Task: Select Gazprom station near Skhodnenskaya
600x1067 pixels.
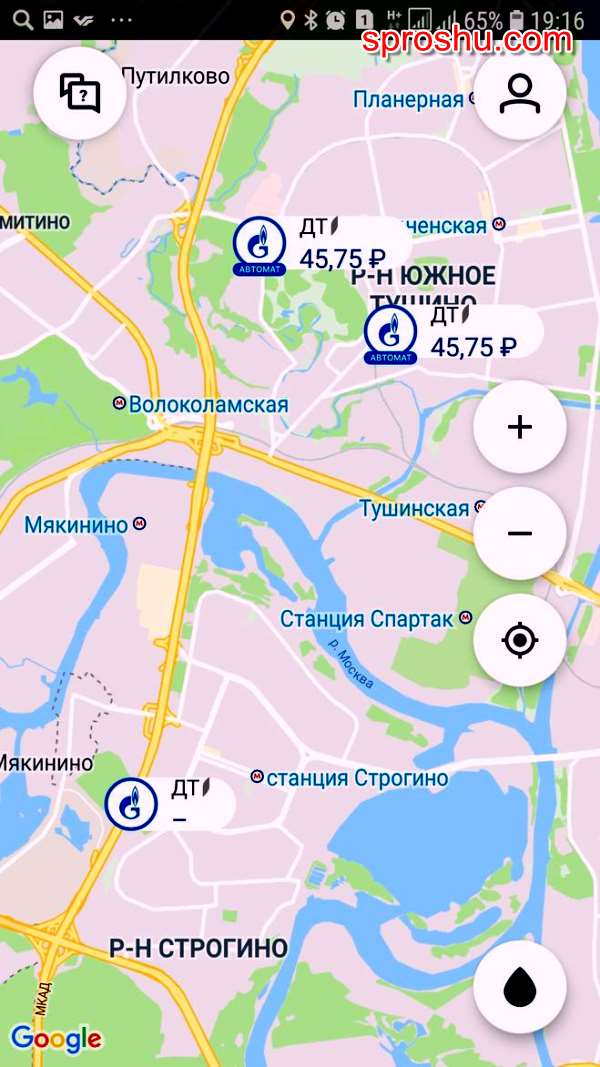Action: tap(259, 245)
